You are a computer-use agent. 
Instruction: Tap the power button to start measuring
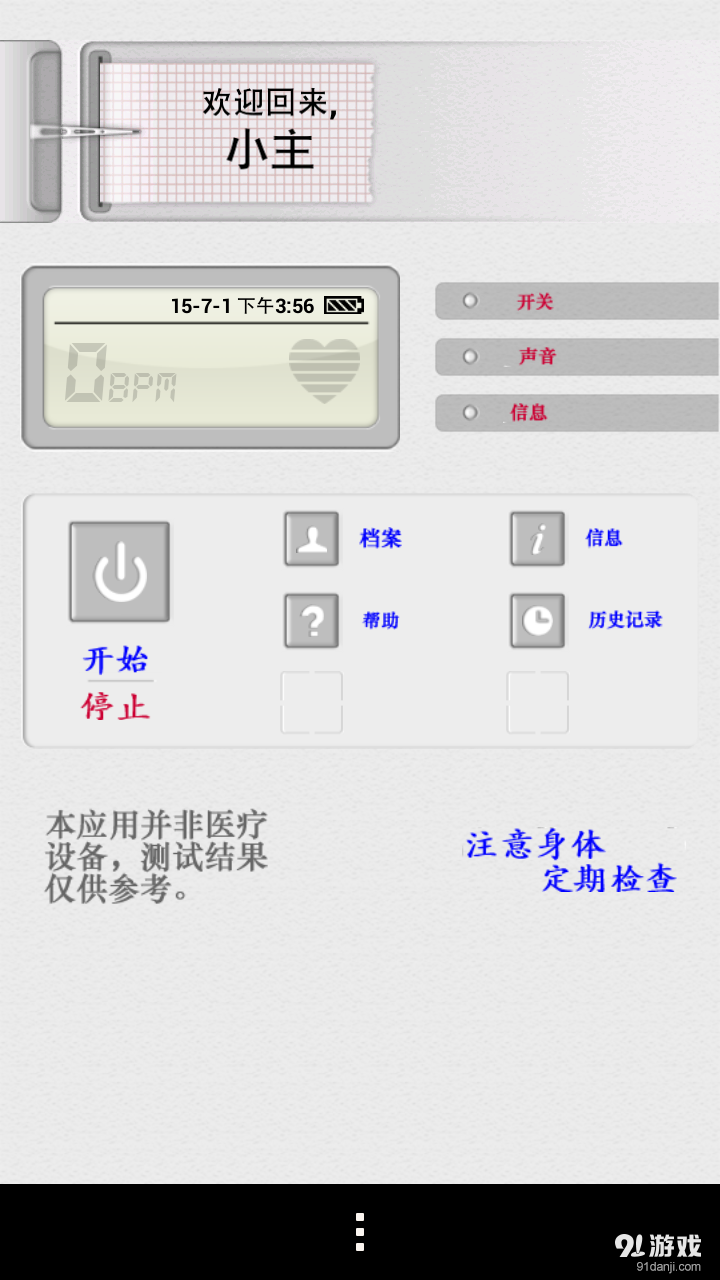pos(119,570)
